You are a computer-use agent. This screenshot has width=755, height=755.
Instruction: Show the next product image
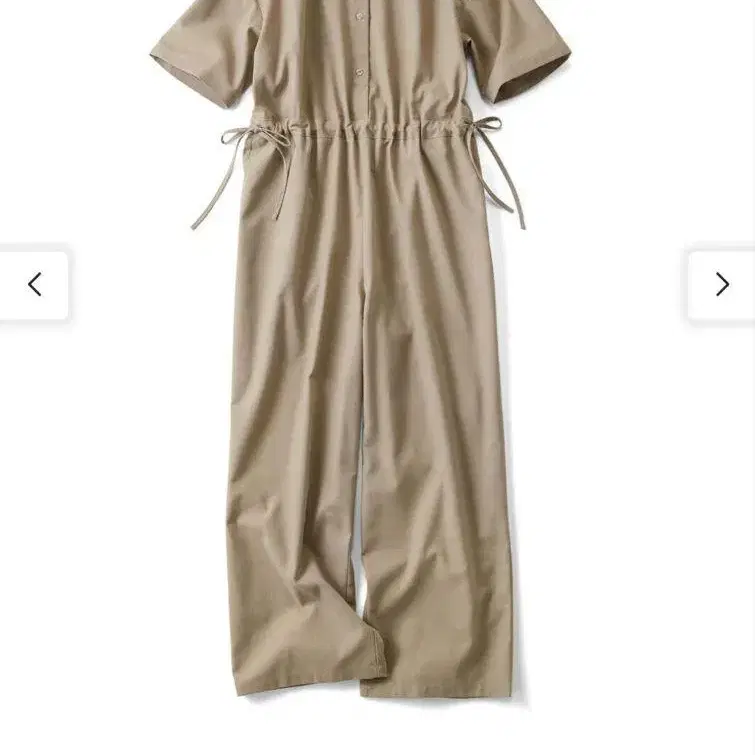721,285
